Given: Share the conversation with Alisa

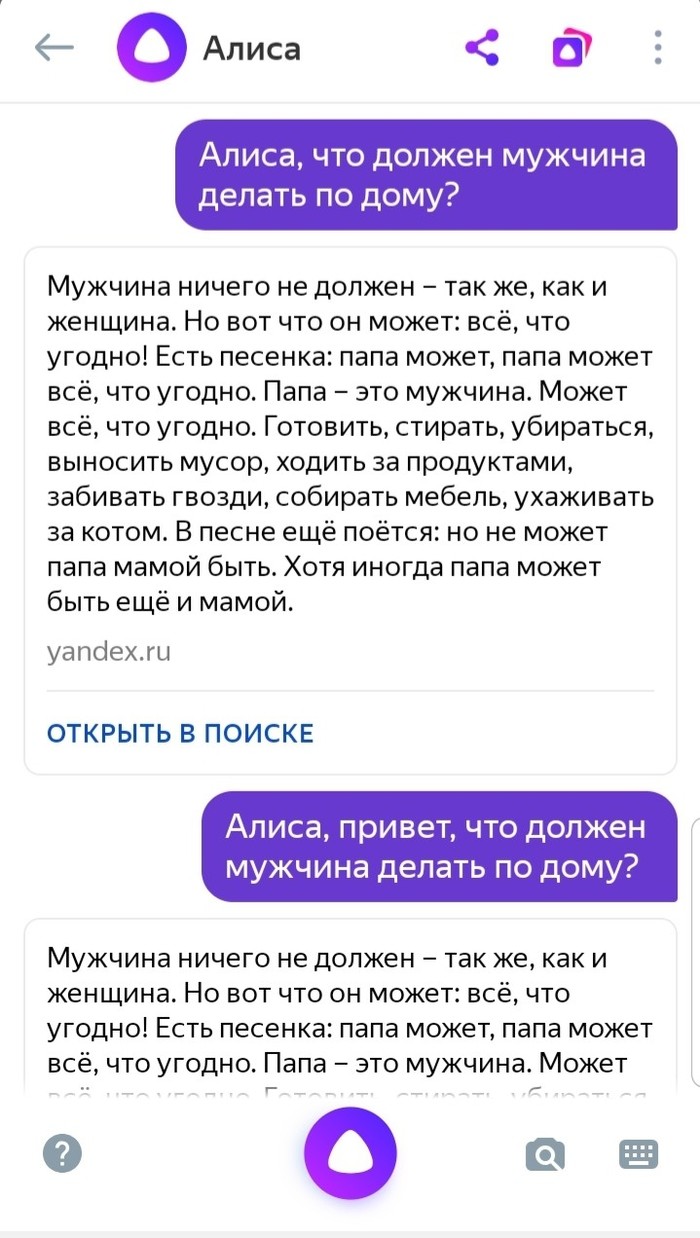Looking at the screenshot, I should (x=483, y=48).
